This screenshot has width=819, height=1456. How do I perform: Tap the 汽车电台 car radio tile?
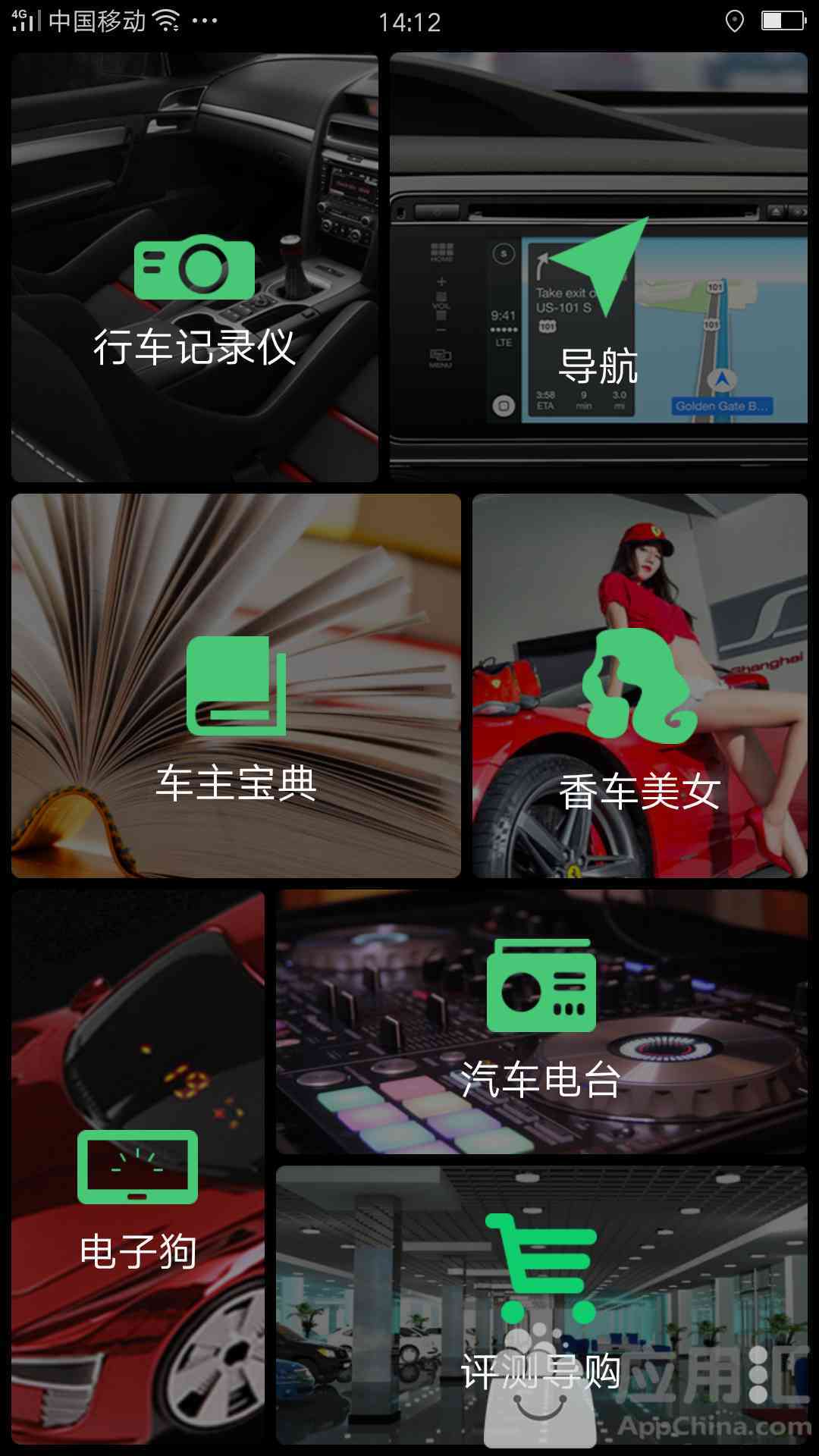541,1021
